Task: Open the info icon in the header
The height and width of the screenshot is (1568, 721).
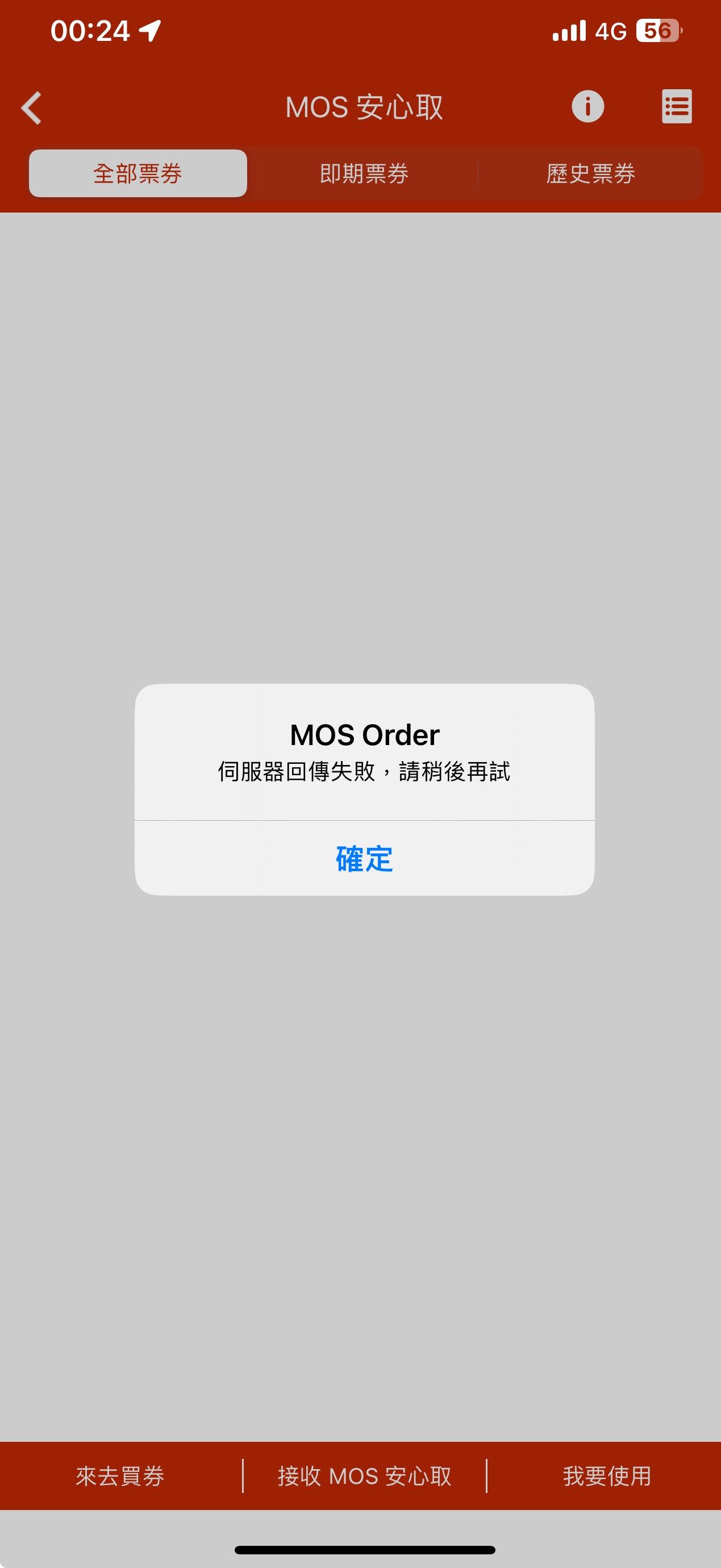Action: point(587,106)
